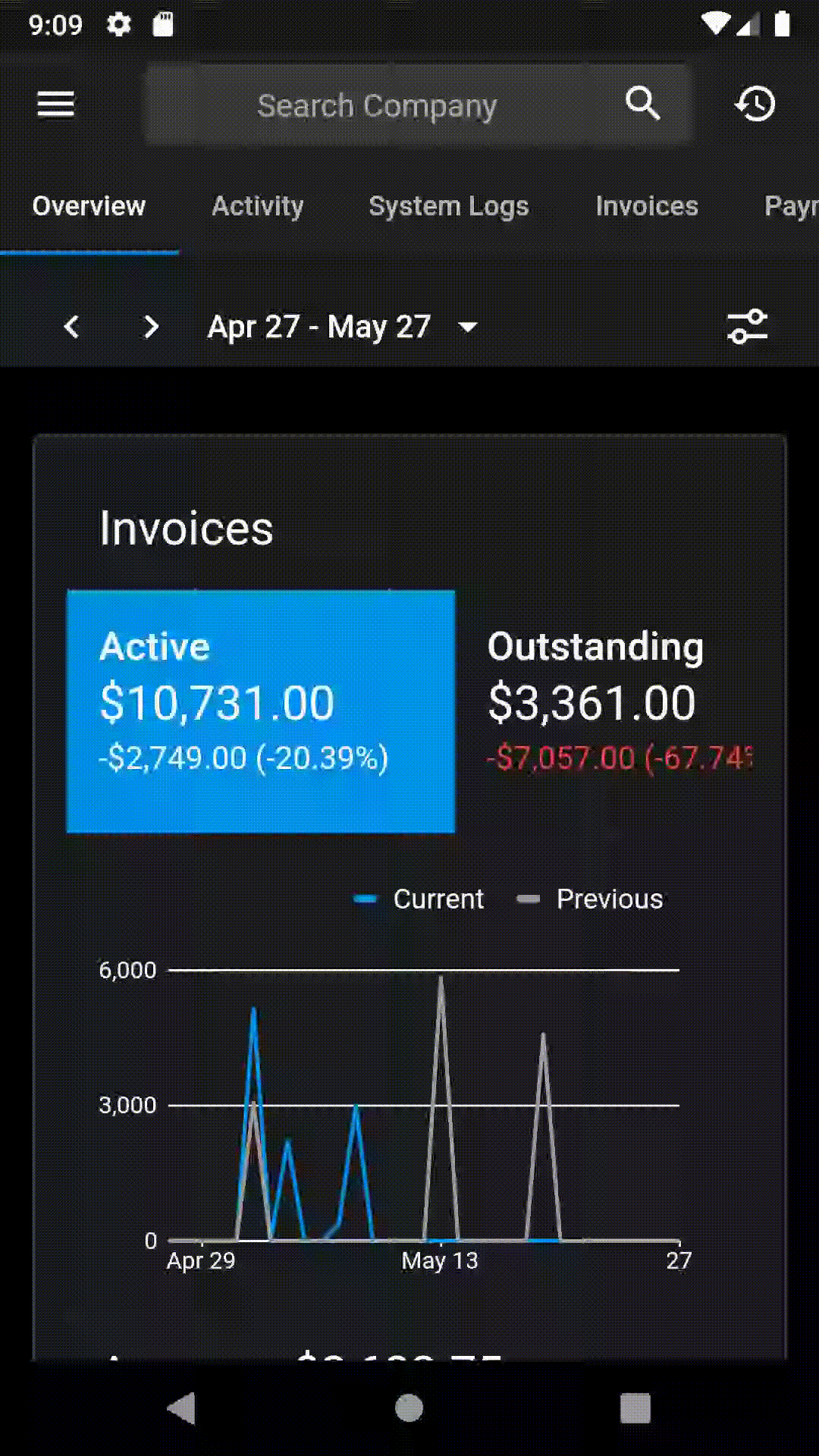Open the hamburger navigation drawer
The height and width of the screenshot is (1456, 819).
[56, 104]
